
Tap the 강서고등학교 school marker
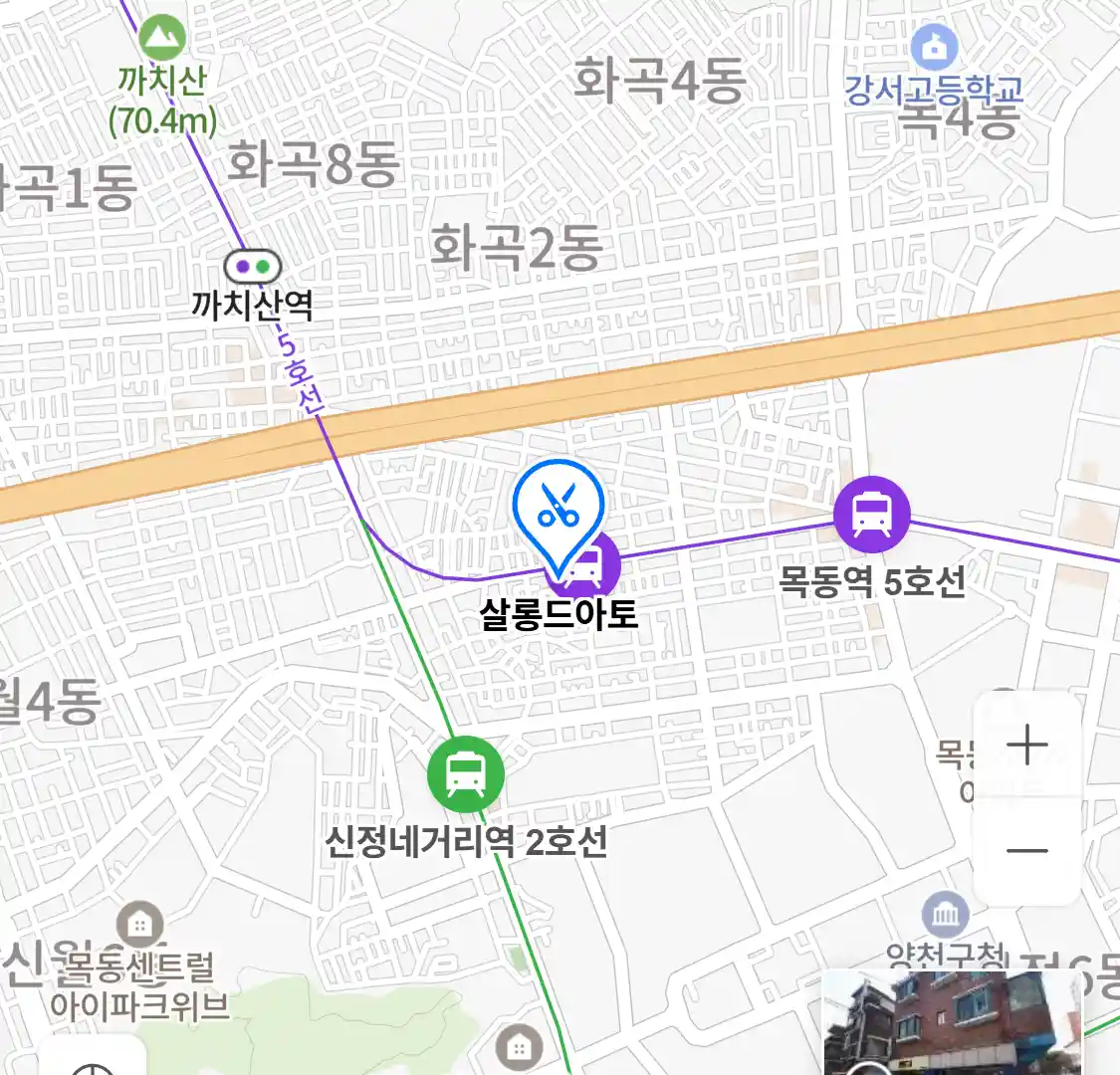934,47
